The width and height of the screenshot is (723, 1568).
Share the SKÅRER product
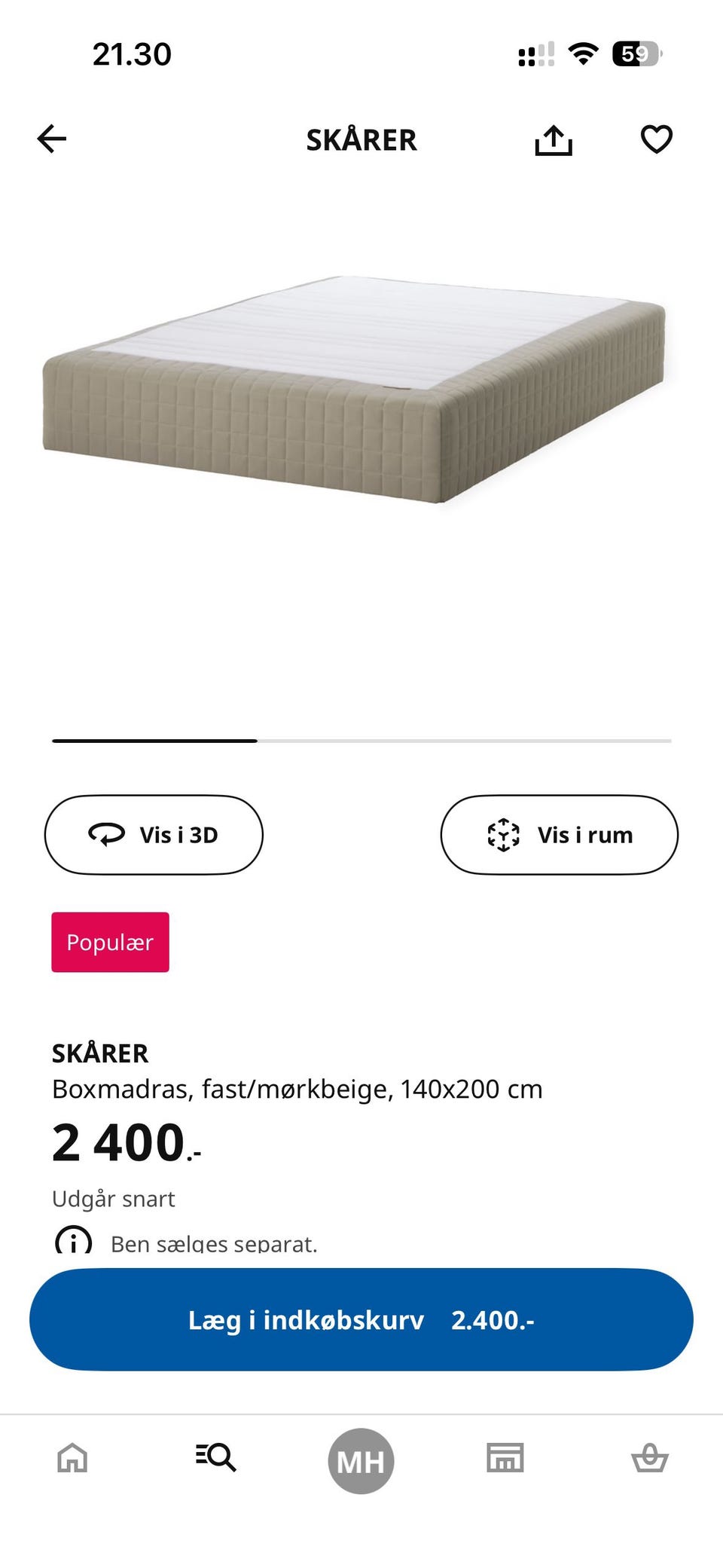(554, 139)
